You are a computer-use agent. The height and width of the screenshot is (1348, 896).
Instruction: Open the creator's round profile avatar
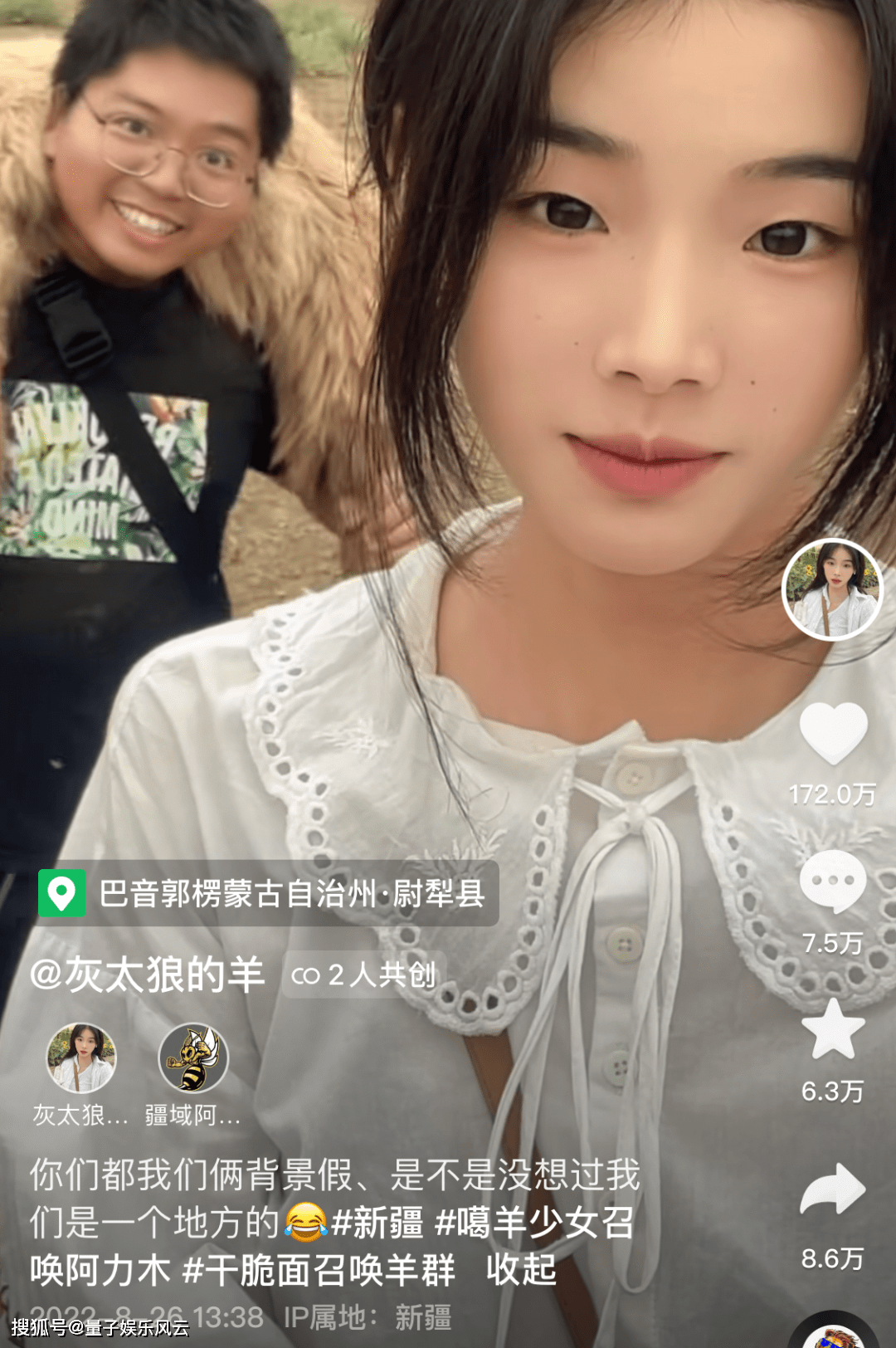point(832,589)
